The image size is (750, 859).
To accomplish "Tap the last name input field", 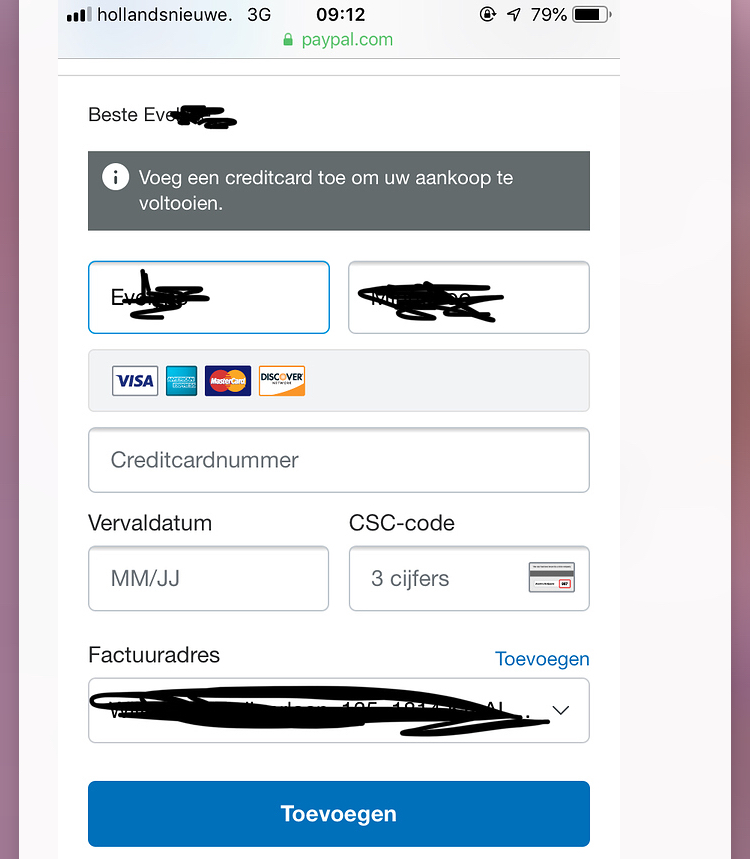I will (468, 297).
